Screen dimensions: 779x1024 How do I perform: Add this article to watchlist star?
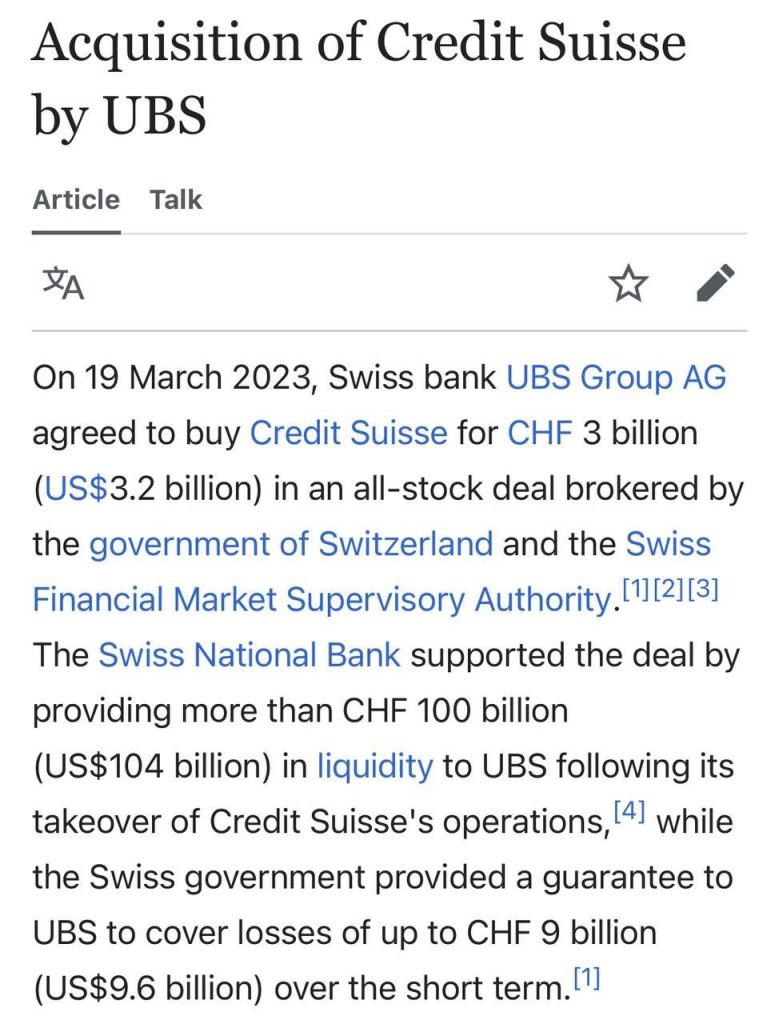pyautogui.click(x=629, y=285)
